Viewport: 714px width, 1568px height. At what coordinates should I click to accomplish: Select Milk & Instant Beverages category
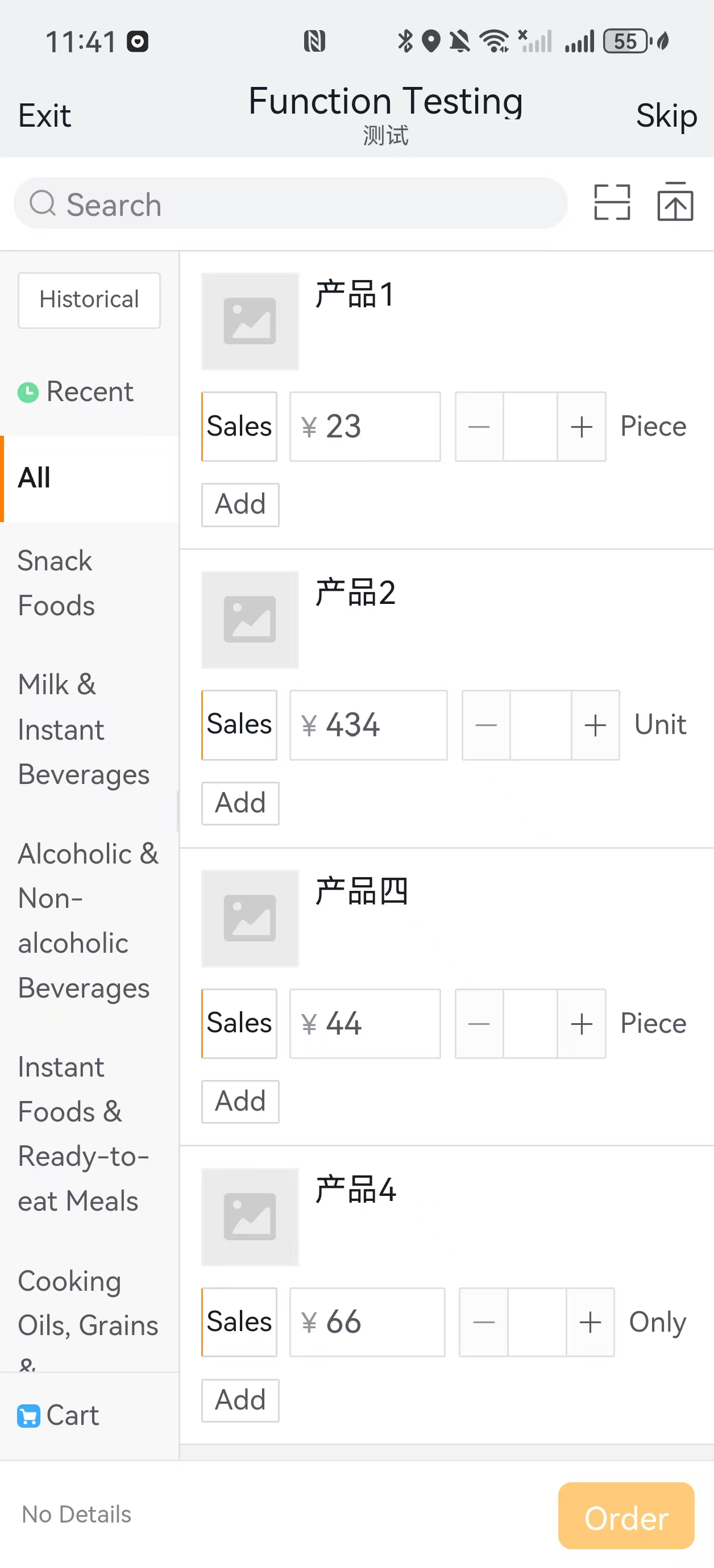pyautogui.click(x=84, y=729)
